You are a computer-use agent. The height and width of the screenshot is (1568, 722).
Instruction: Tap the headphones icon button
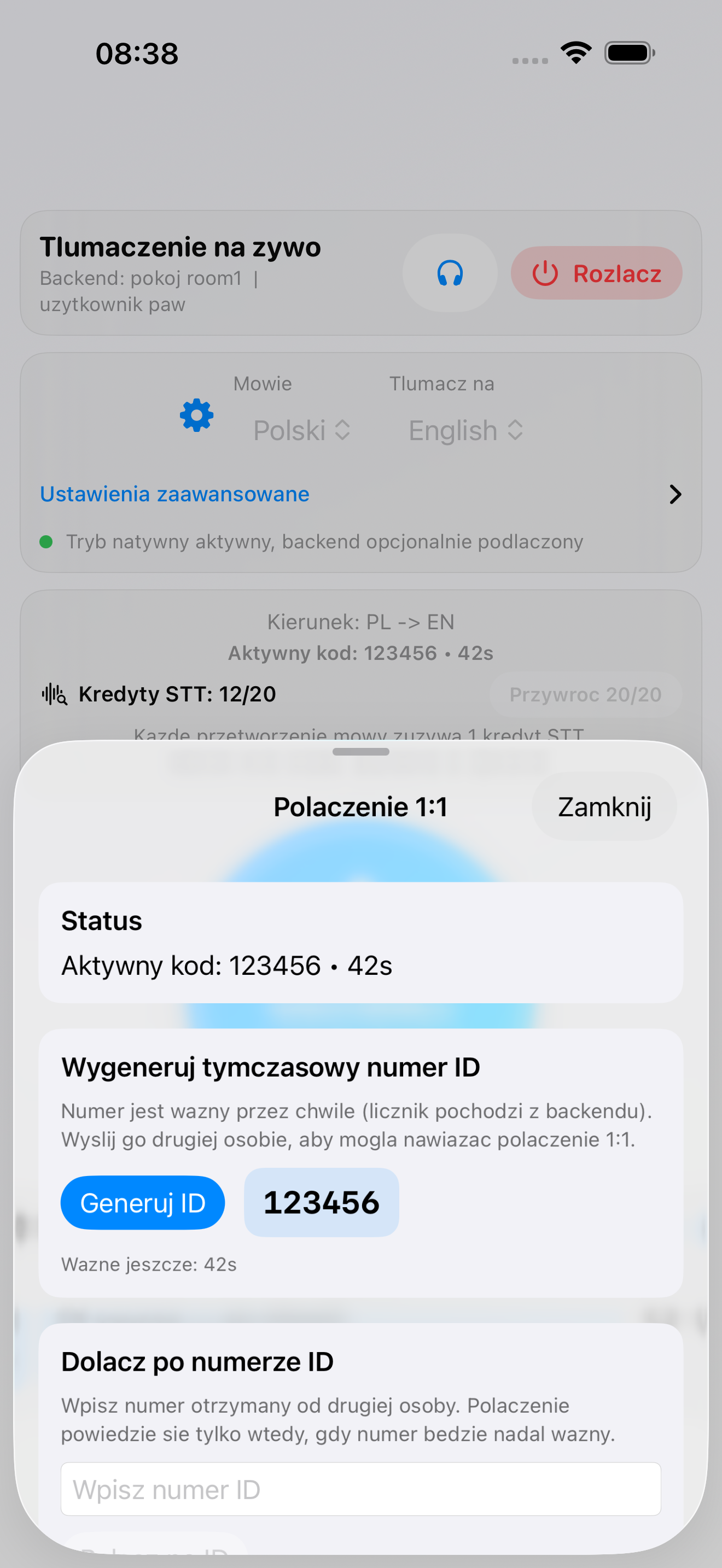pos(450,273)
